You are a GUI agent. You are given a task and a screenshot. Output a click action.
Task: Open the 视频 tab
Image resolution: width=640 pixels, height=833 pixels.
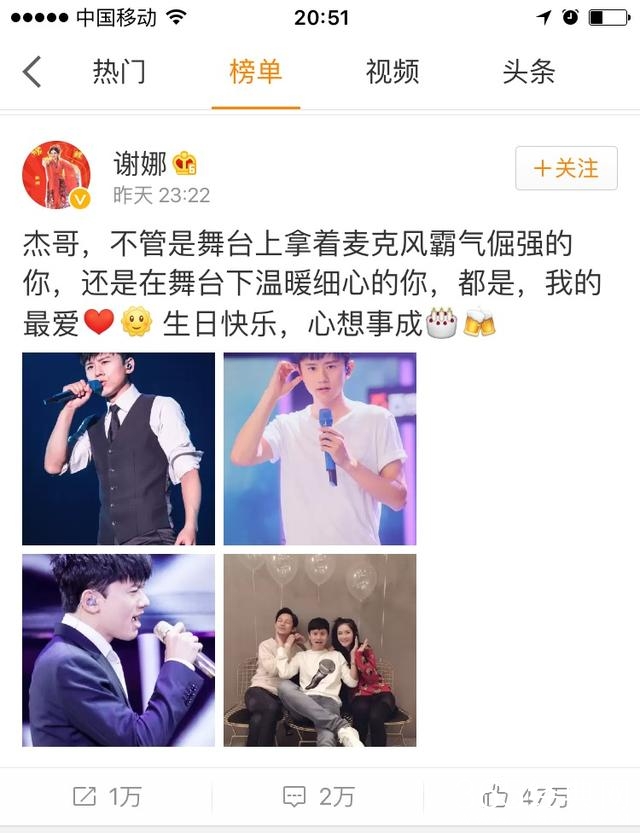click(x=392, y=72)
